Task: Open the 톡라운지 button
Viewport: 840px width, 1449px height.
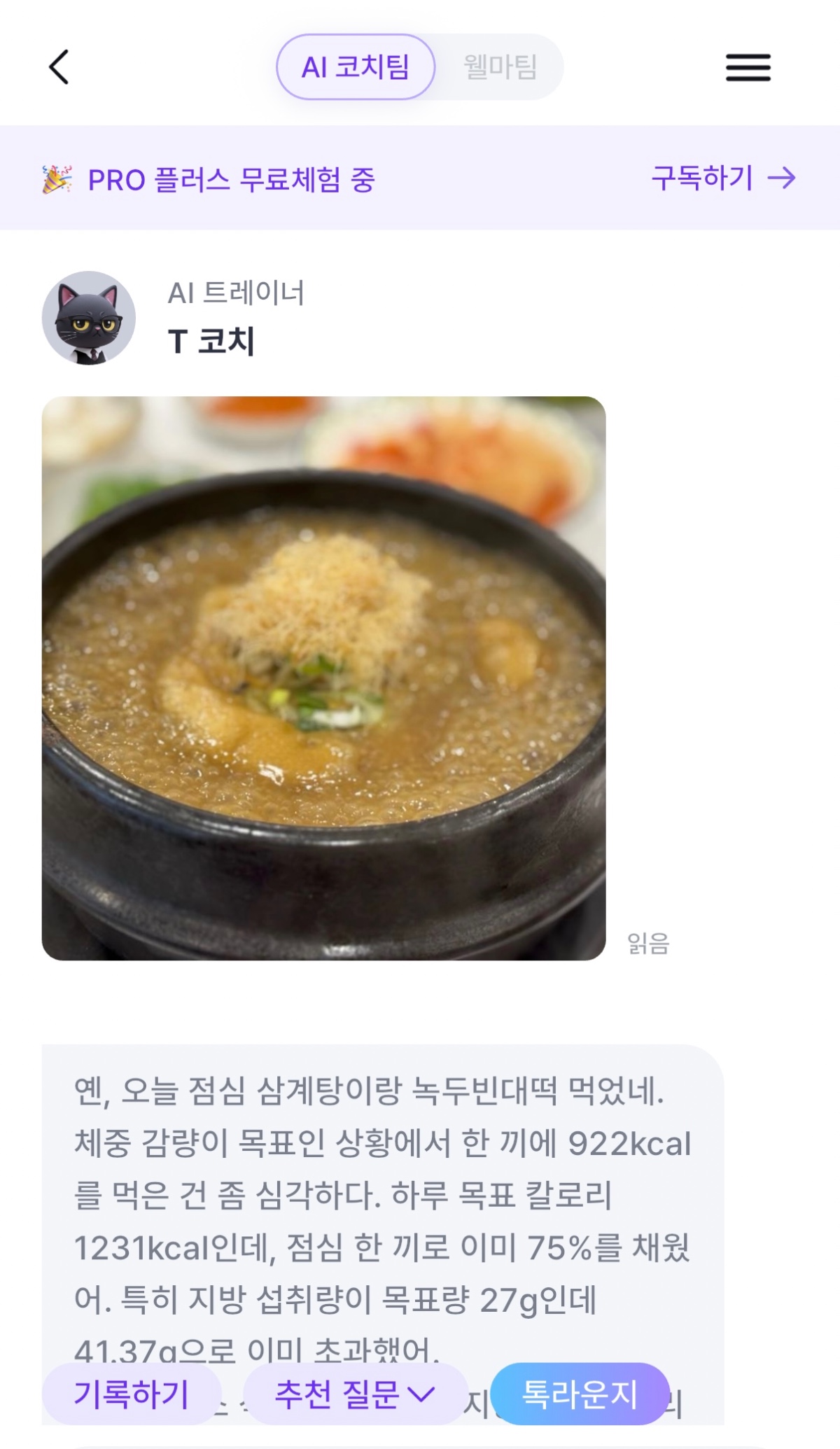Action: point(580,1394)
